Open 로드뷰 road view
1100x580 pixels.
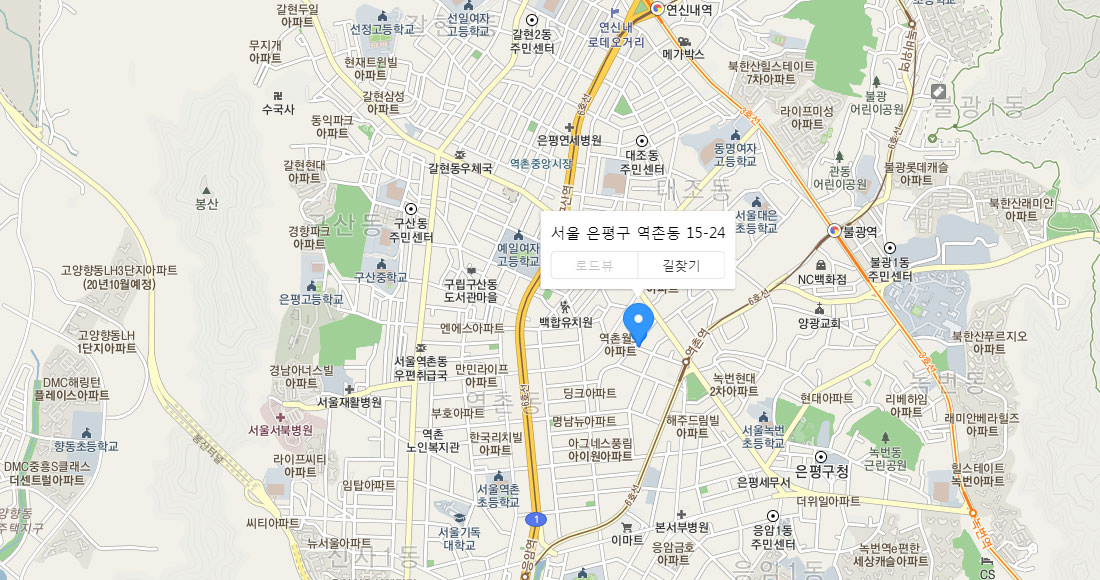[594, 265]
